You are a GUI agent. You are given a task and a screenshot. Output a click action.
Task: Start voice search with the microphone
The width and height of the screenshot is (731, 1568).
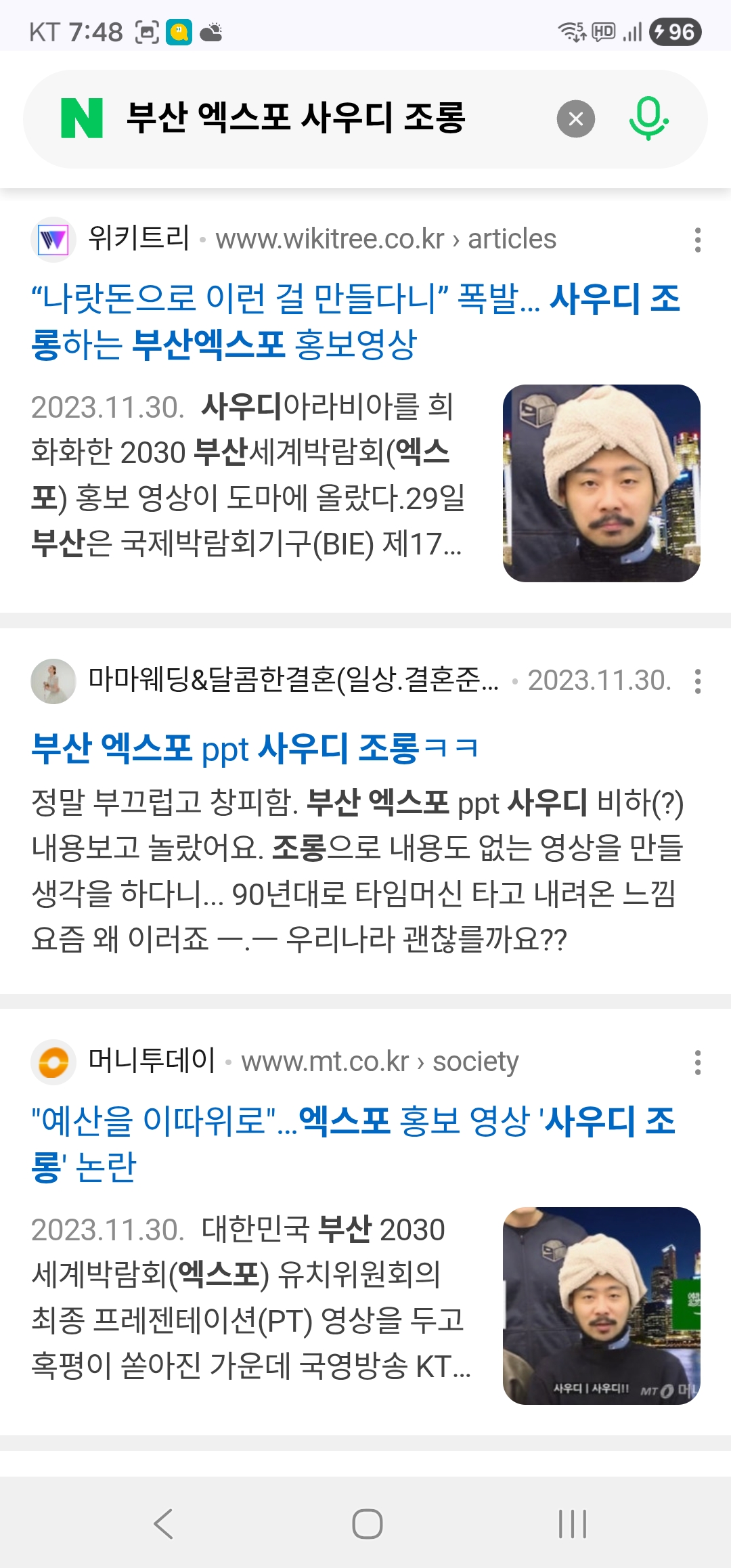648,119
